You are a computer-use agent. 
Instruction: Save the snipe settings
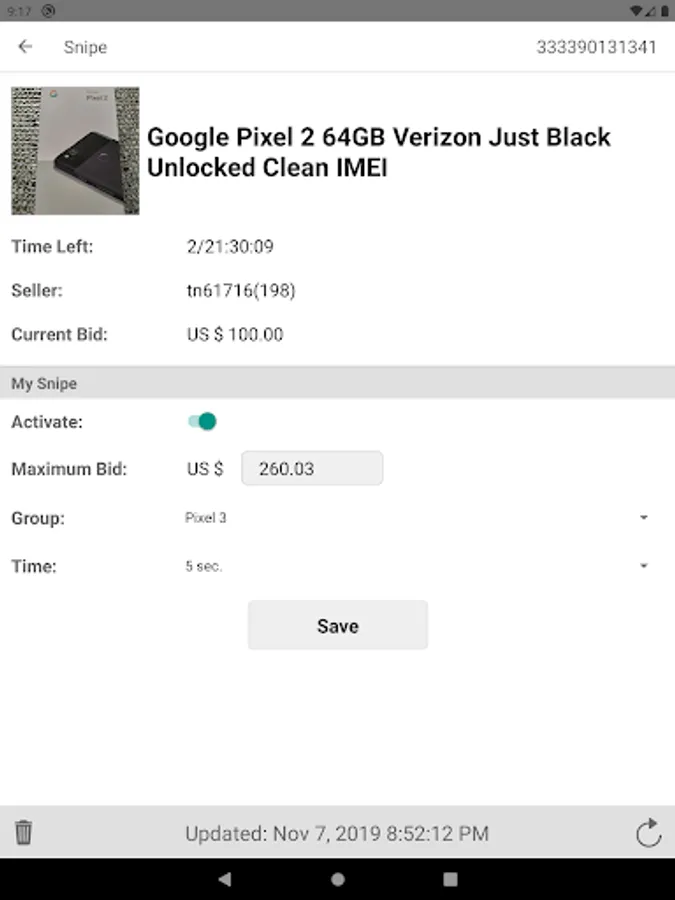(x=338, y=625)
